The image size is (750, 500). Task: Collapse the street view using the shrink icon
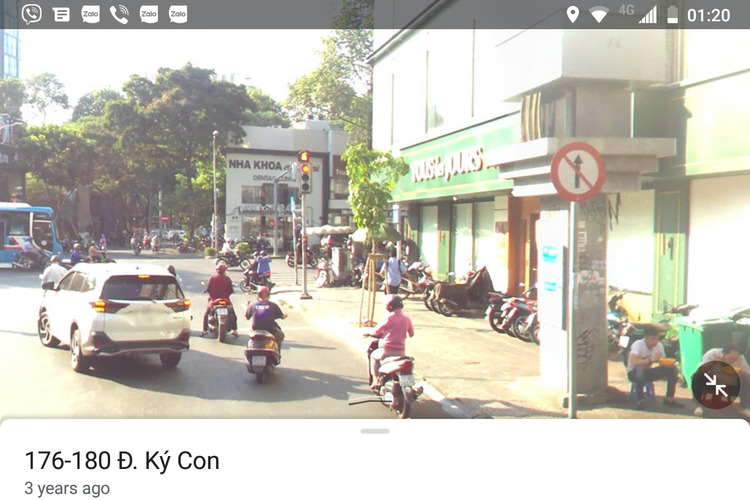click(x=715, y=385)
